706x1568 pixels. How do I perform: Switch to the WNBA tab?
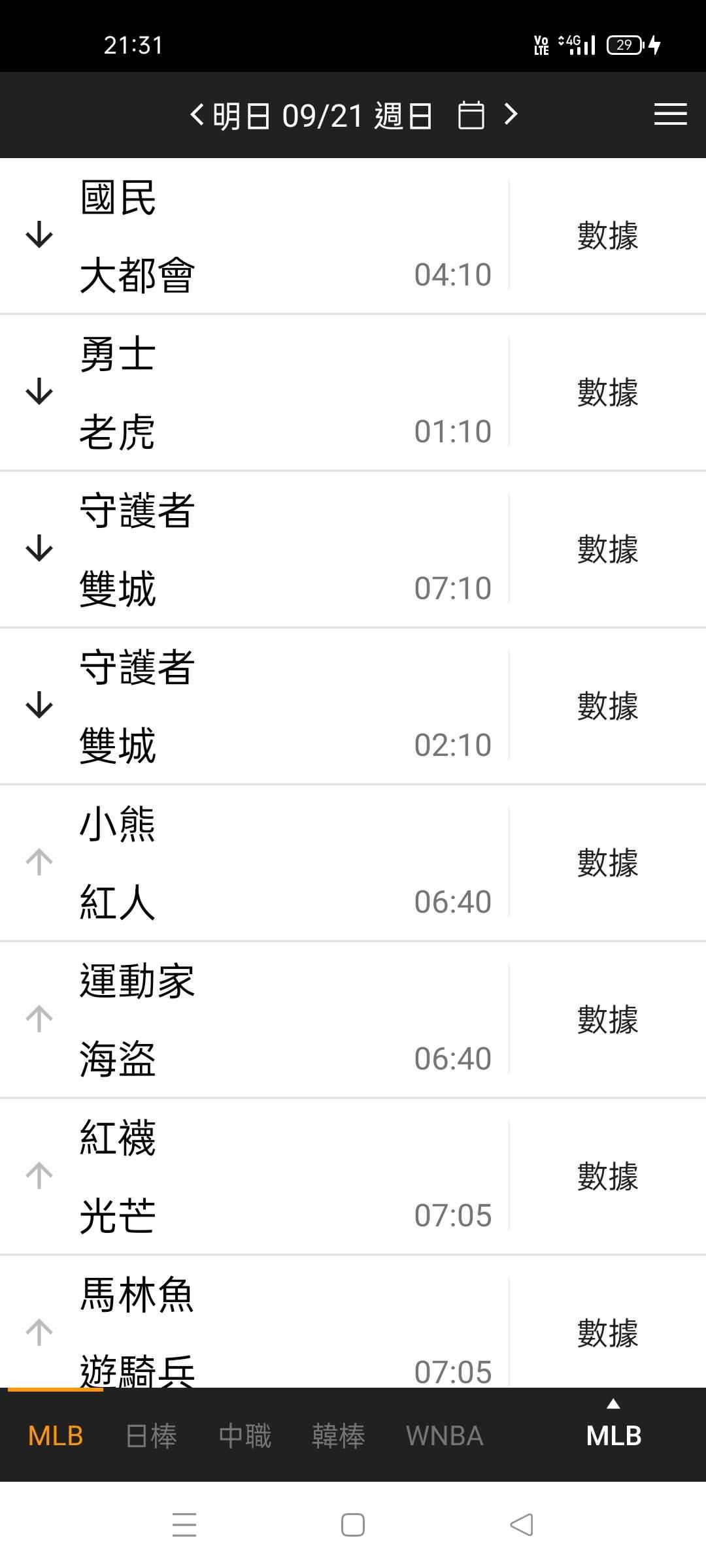point(445,1436)
